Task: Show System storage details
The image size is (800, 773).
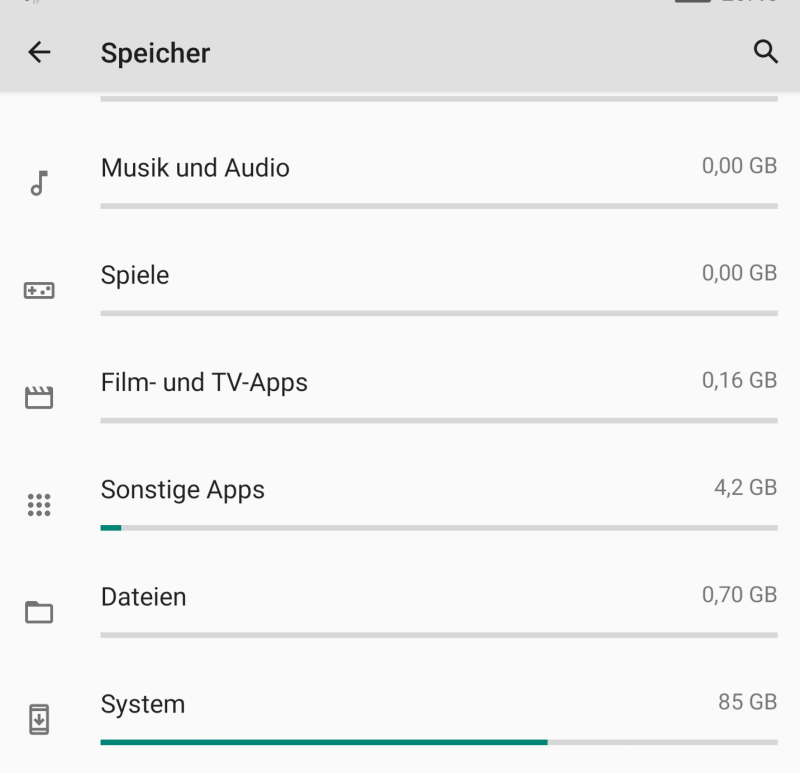Action: pos(143,704)
